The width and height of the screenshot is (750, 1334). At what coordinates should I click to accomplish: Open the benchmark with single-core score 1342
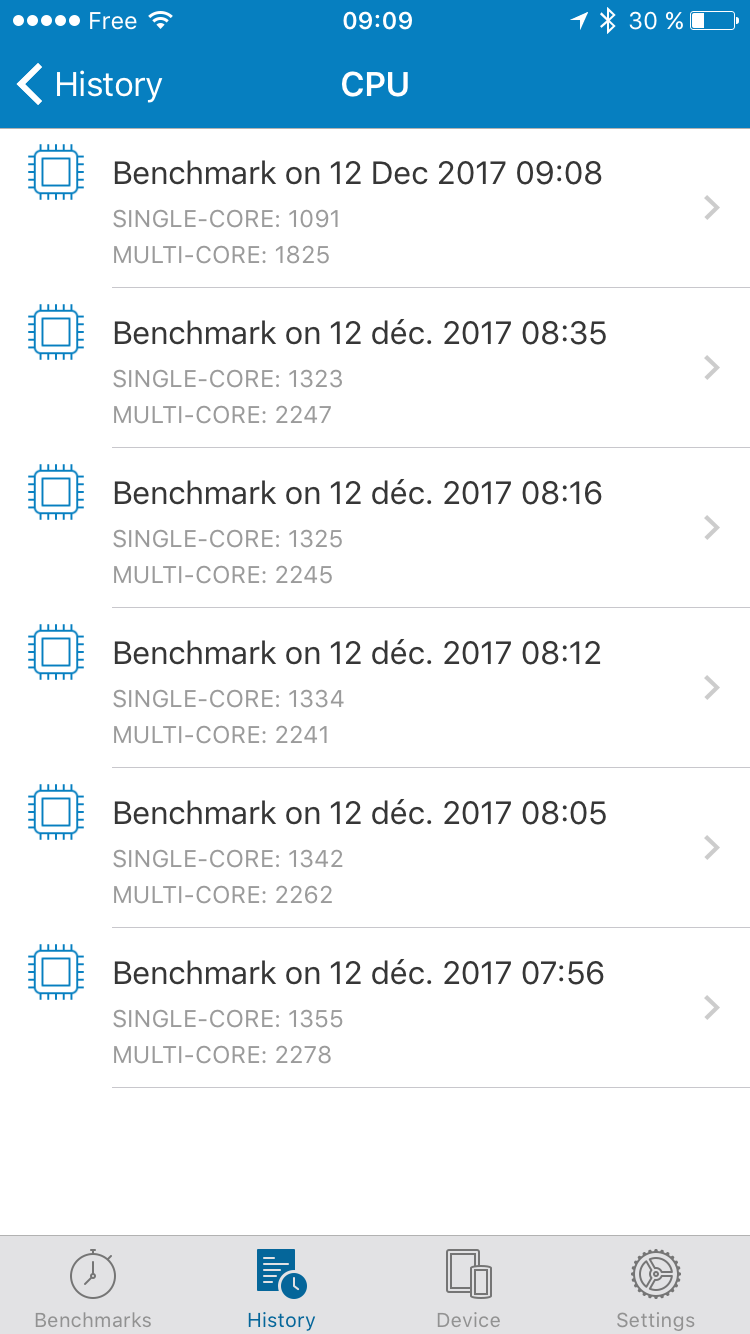click(375, 848)
